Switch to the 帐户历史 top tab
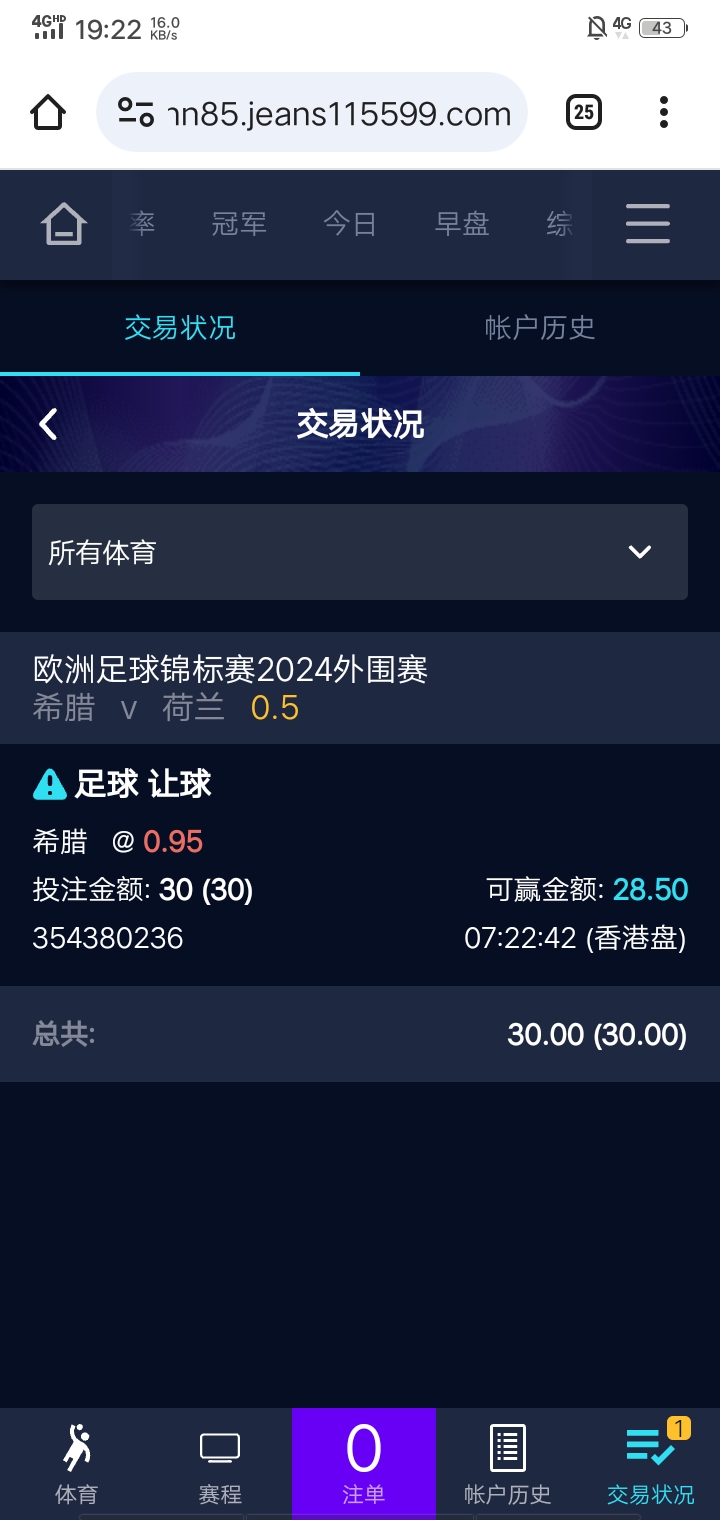The width and height of the screenshot is (720, 1520). pyautogui.click(x=540, y=328)
